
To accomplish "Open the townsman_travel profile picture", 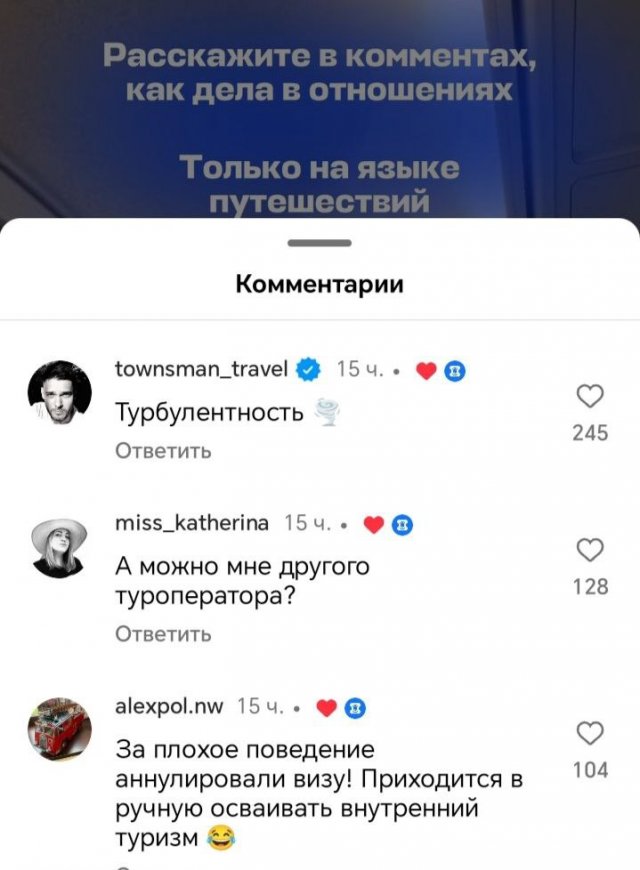I will (x=59, y=393).
